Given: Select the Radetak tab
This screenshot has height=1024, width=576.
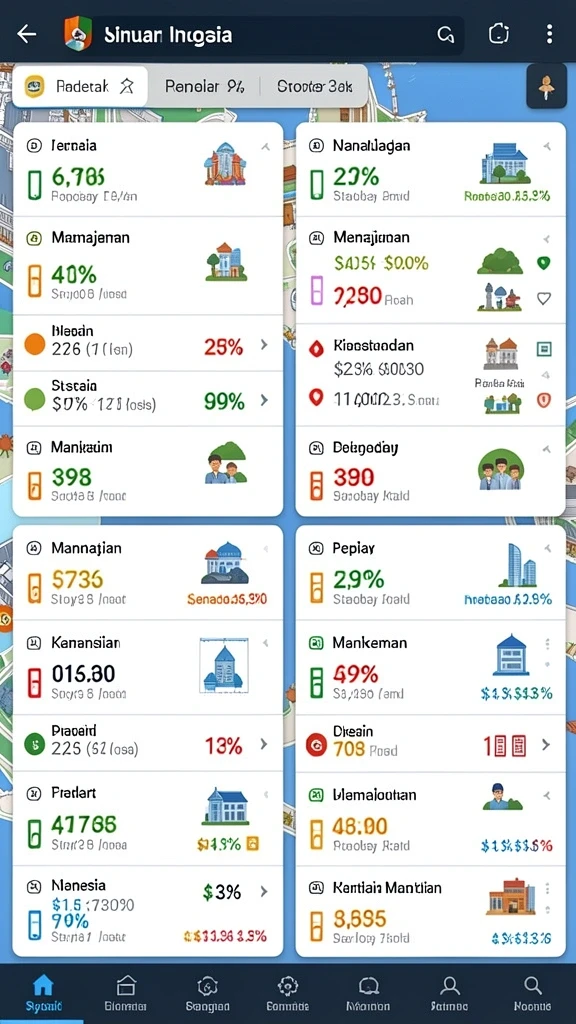Looking at the screenshot, I should (x=80, y=86).
